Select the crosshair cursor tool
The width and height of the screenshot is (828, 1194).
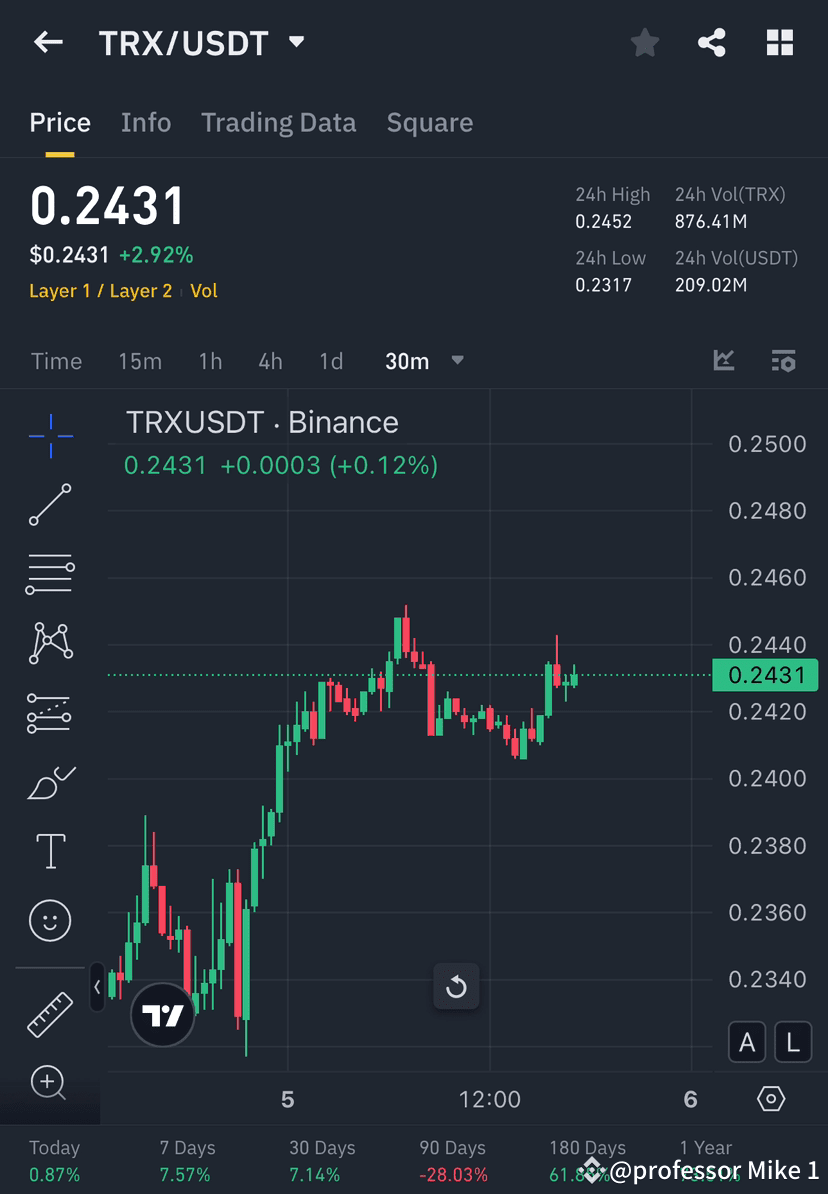point(50,435)
